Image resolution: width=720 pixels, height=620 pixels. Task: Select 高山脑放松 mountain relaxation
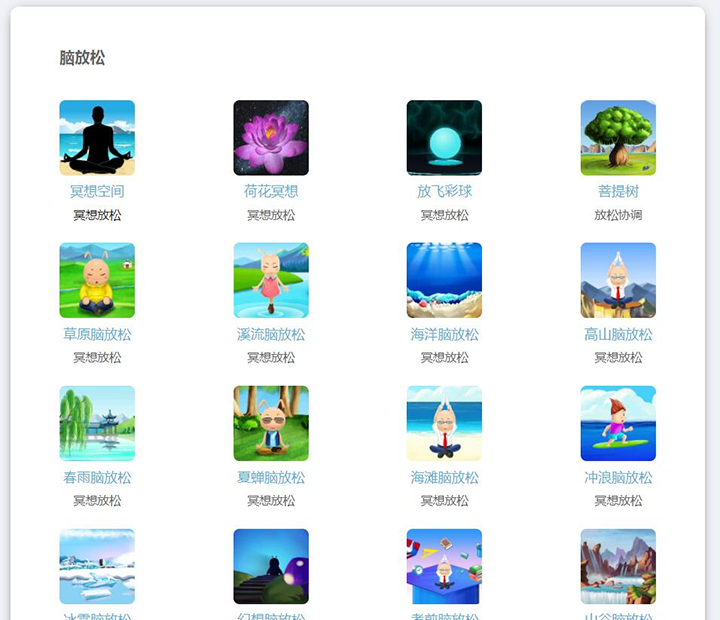pyautogui.click(x=618, y=281)
